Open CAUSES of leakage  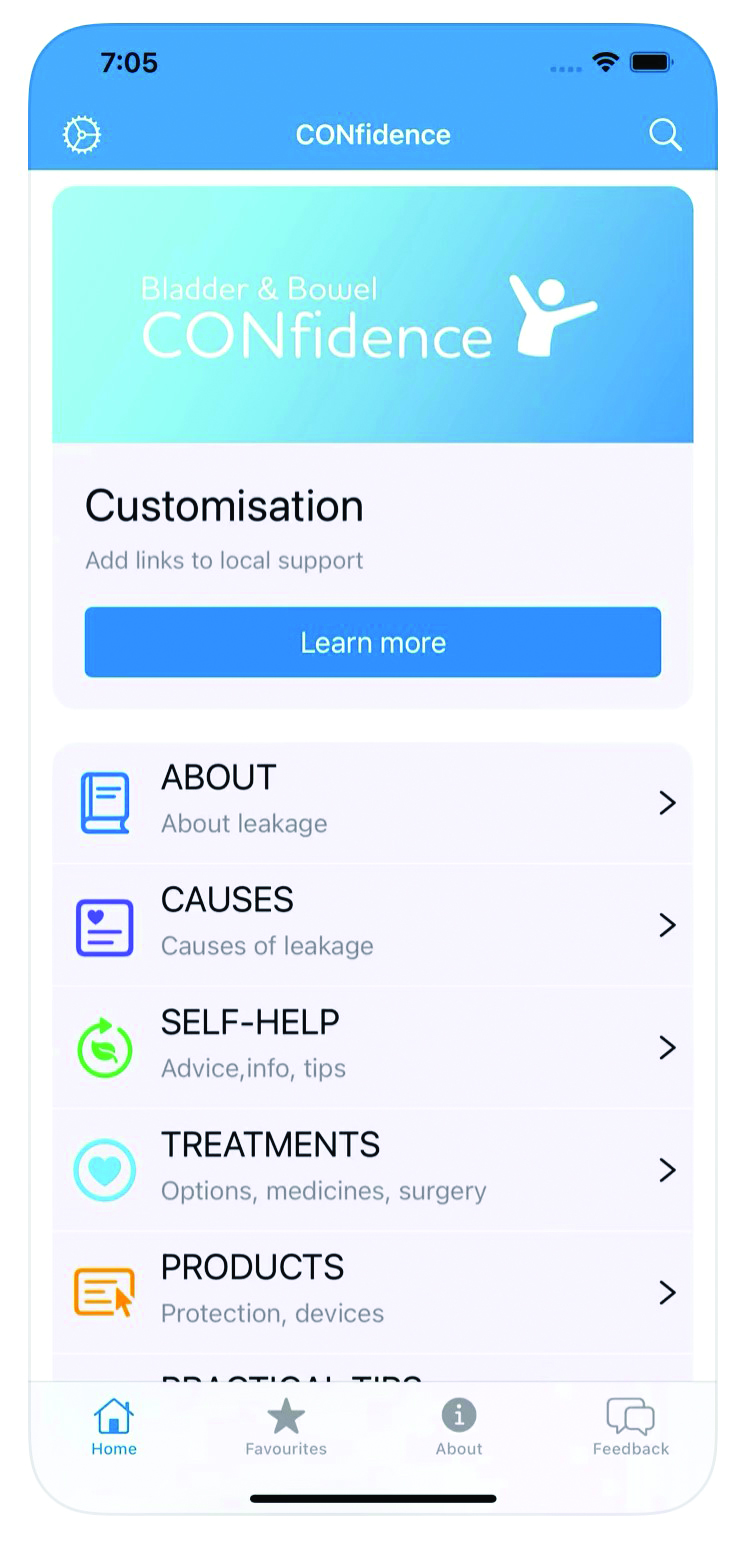point(373,925)
